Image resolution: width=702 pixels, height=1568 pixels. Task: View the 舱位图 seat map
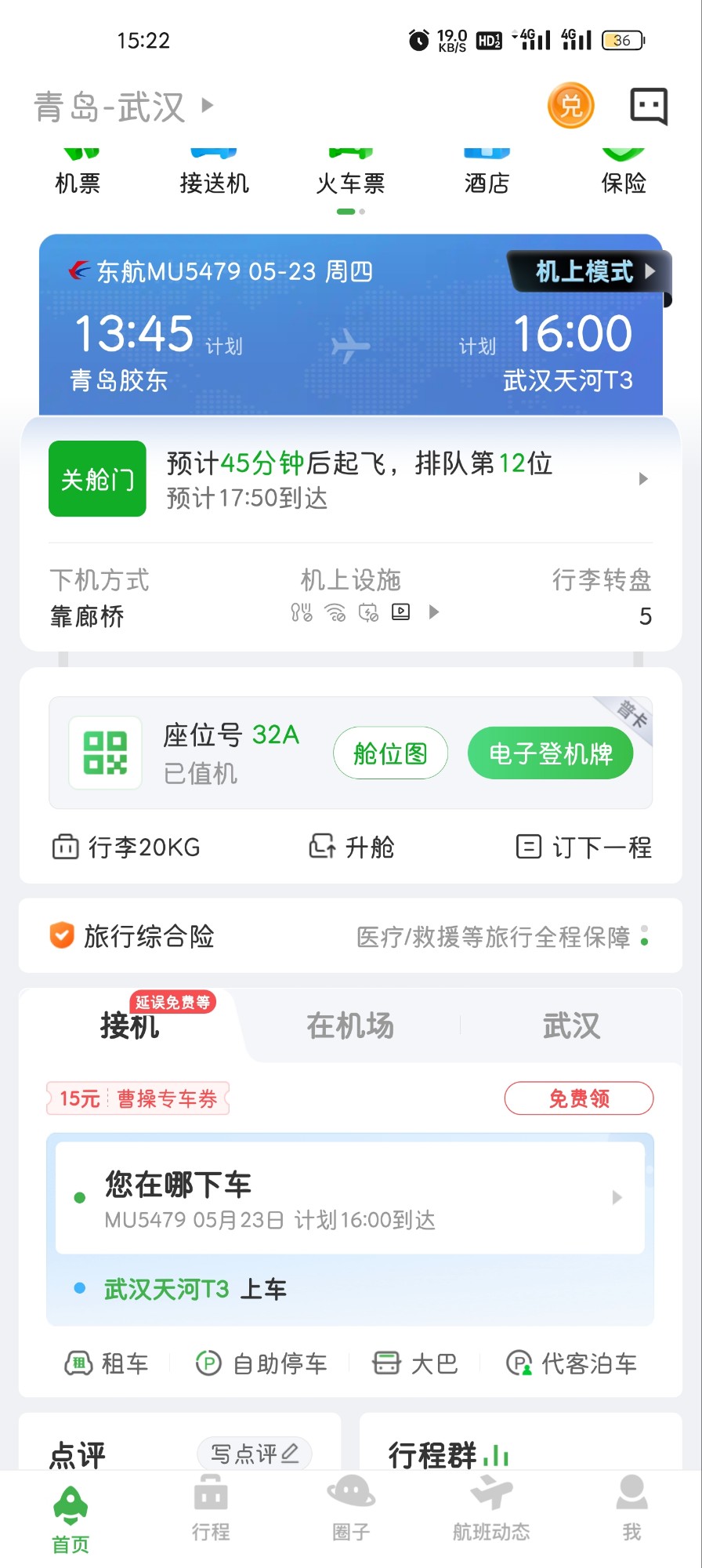point(390,753)
